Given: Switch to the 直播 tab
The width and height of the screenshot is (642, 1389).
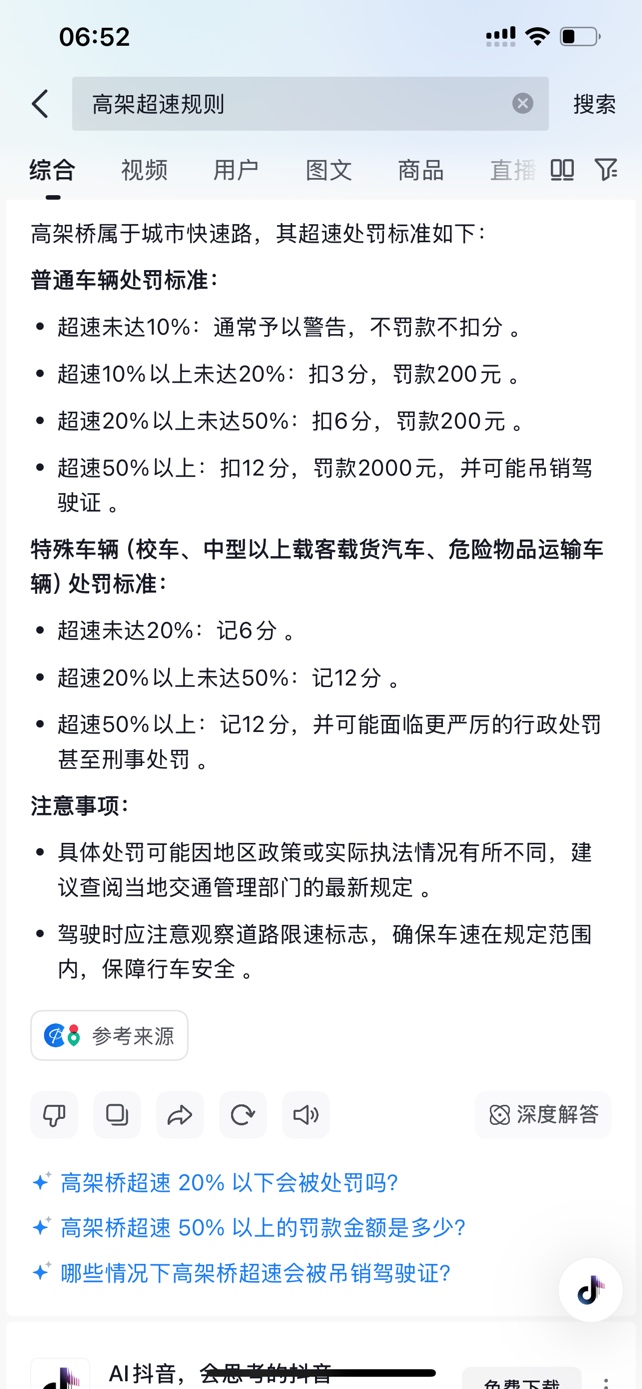Looking at the screenshot, I should 512,170.
